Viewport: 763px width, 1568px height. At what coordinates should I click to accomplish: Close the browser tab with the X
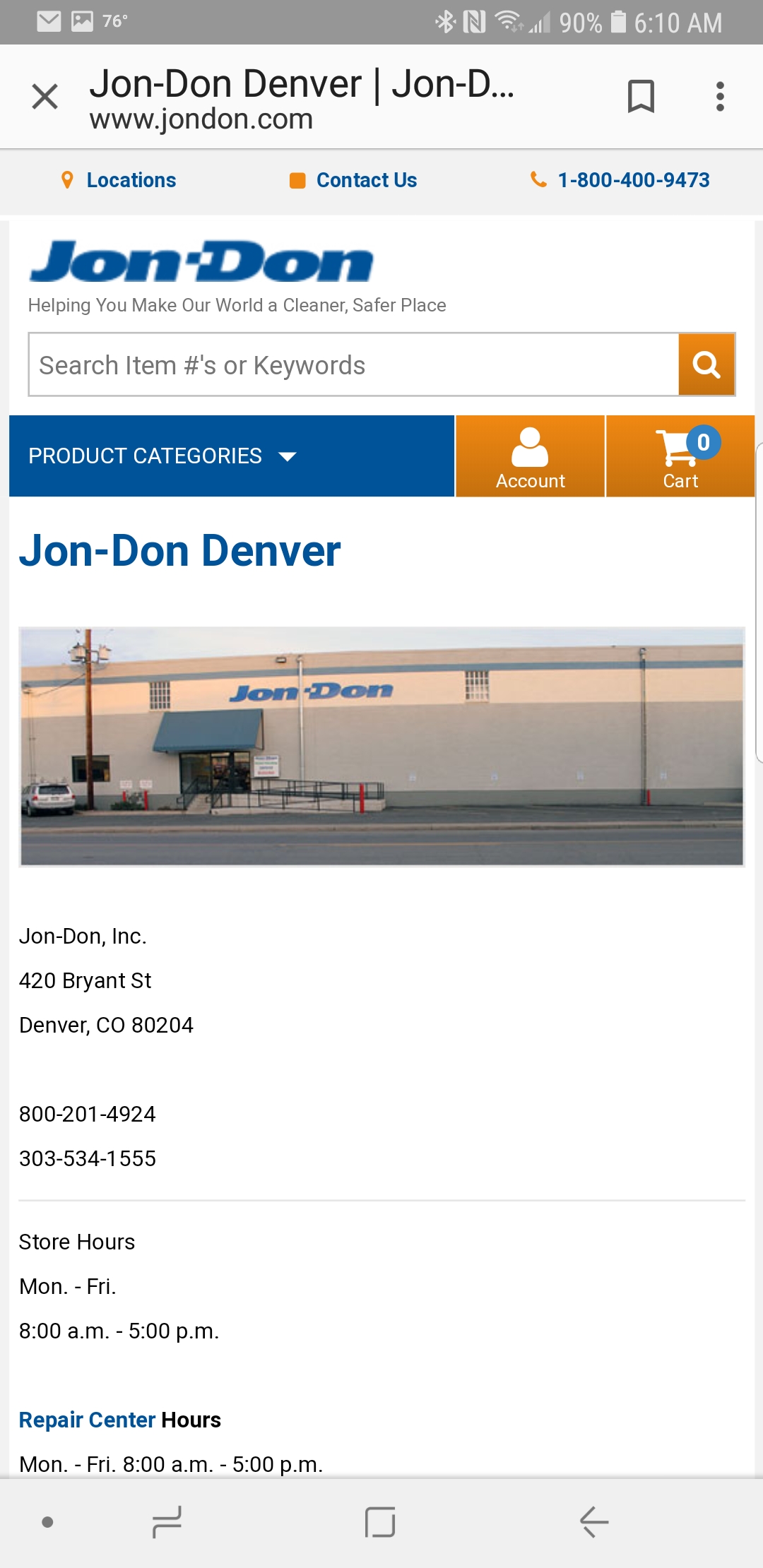click(45, 97)
